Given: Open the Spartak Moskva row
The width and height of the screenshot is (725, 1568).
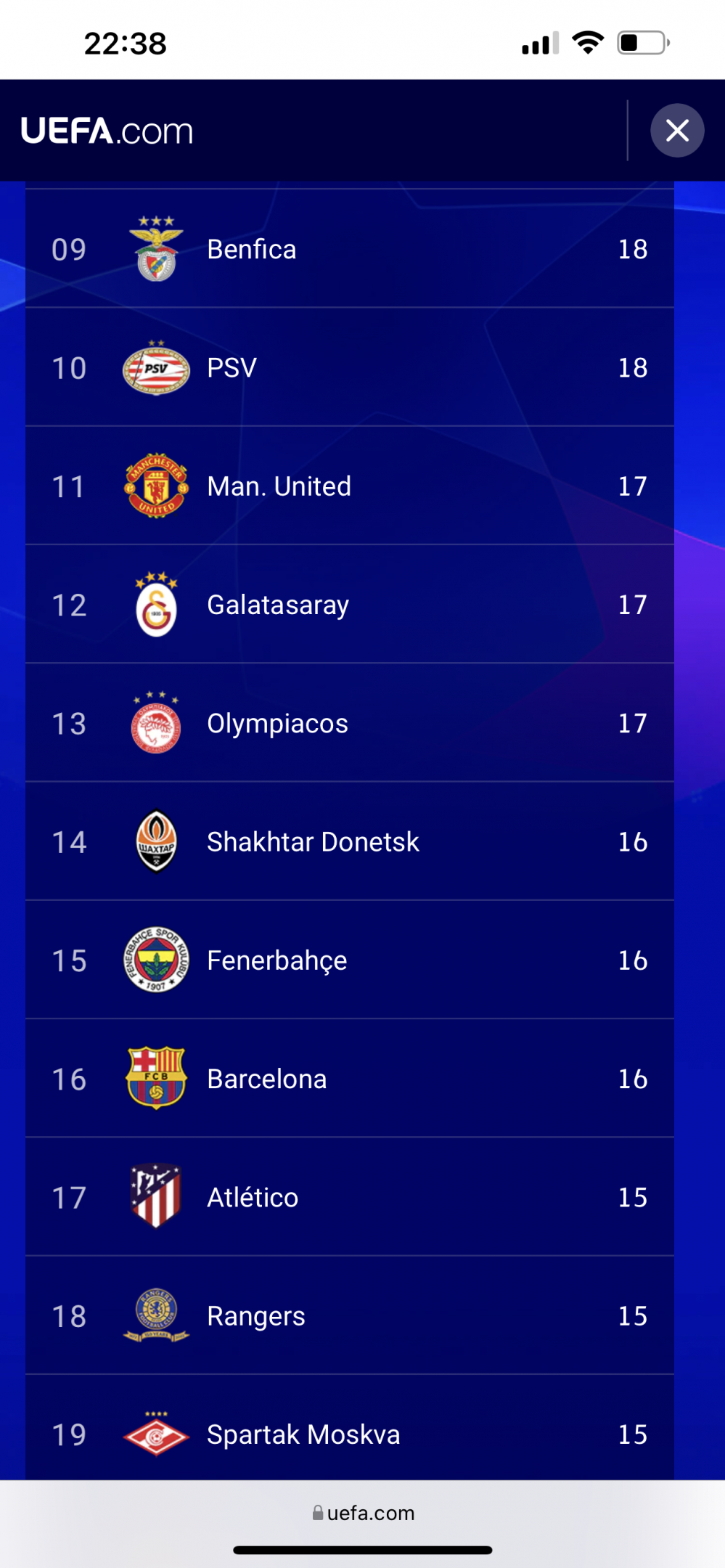Looking at the screenshot, I should 350,1428.
